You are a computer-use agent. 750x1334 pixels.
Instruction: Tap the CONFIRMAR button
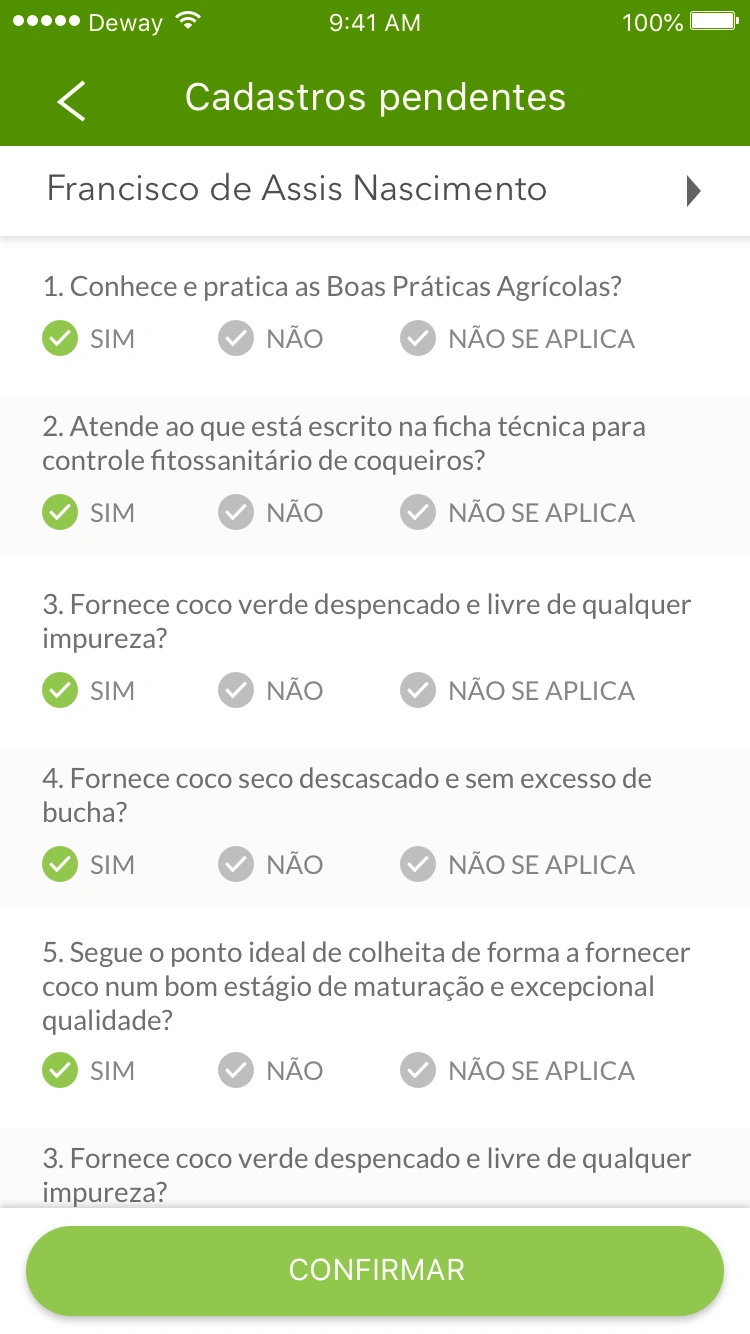tap(375, 1270)
